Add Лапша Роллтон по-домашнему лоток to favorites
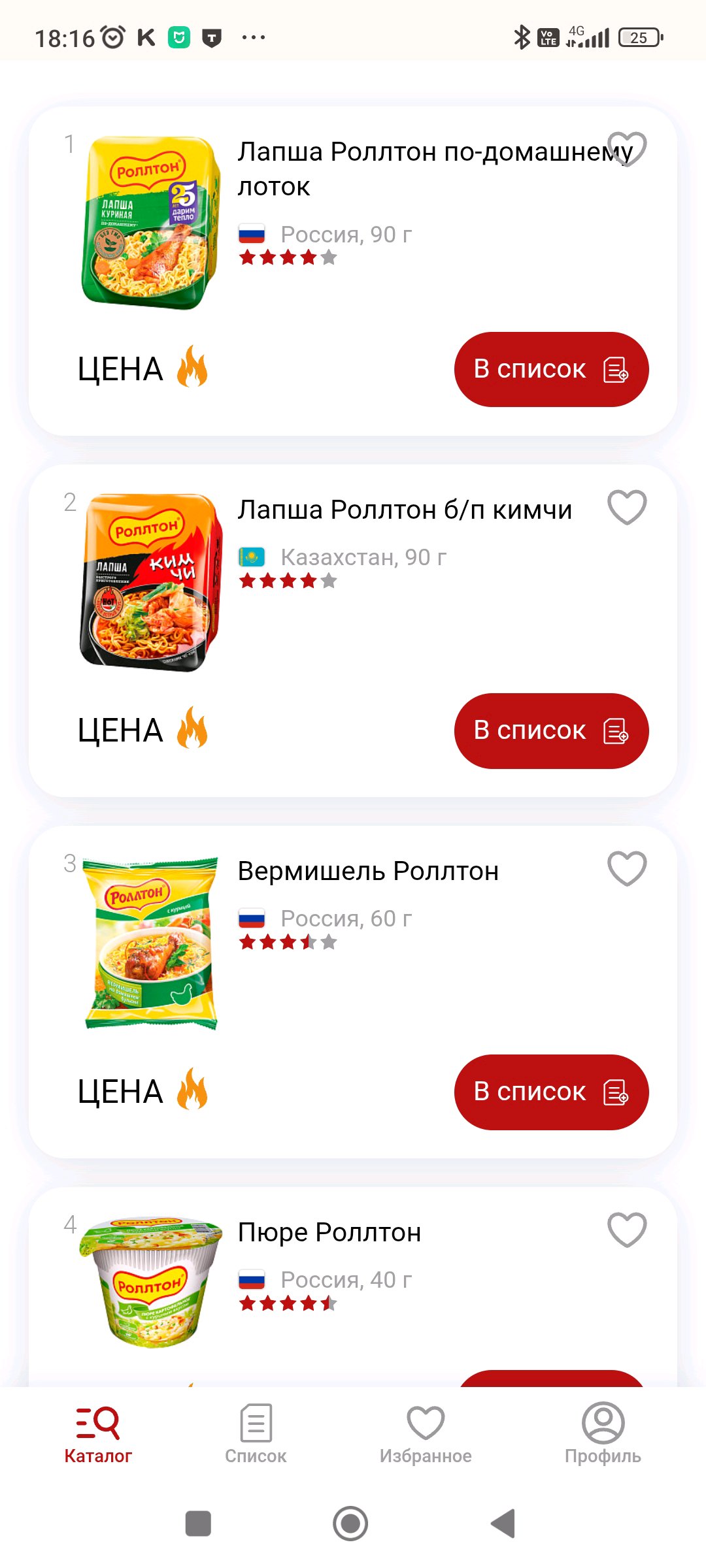The image size is (706, 1568). point(627,148)
